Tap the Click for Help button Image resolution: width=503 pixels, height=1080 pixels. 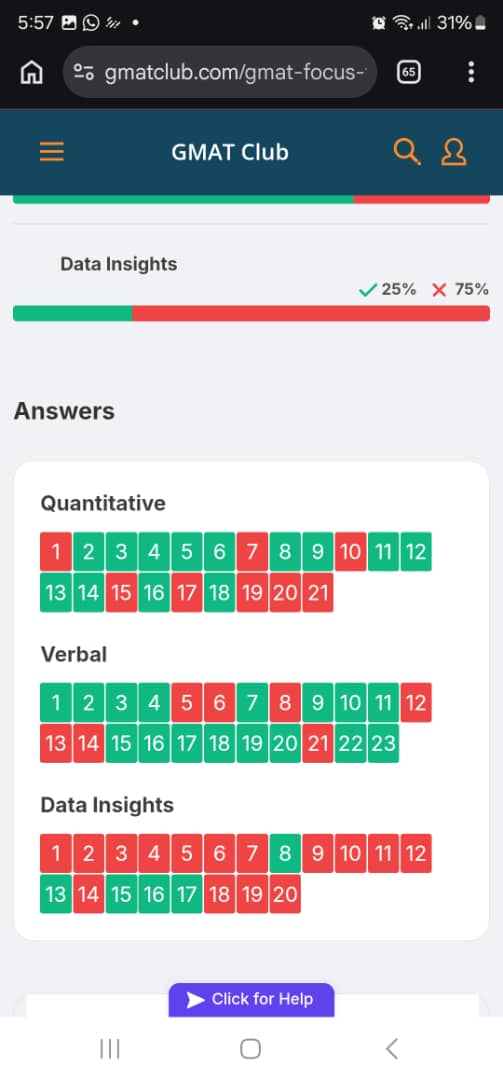coord(252,999)
